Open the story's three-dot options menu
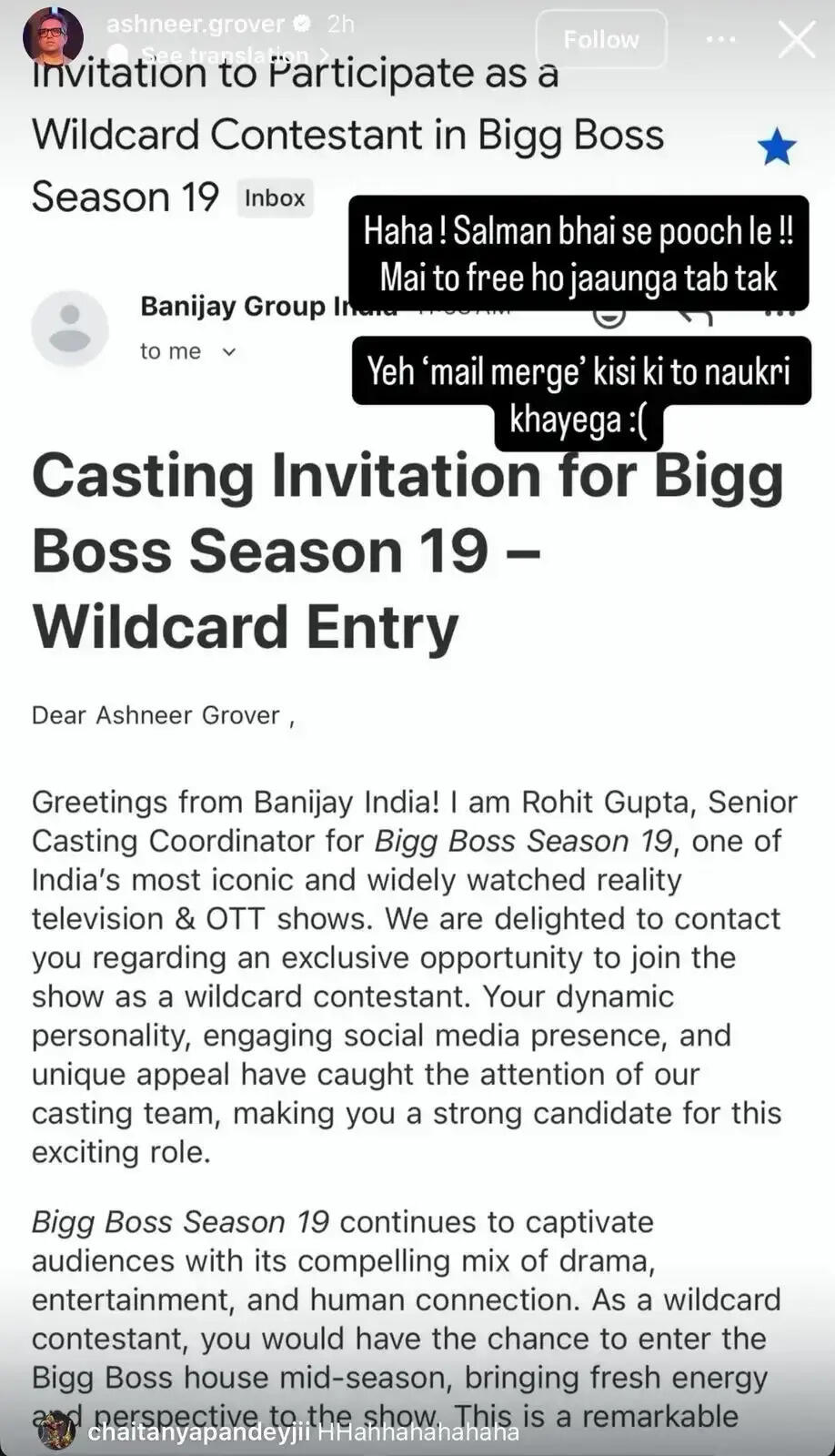835x1456 pixels. point(721,40)
